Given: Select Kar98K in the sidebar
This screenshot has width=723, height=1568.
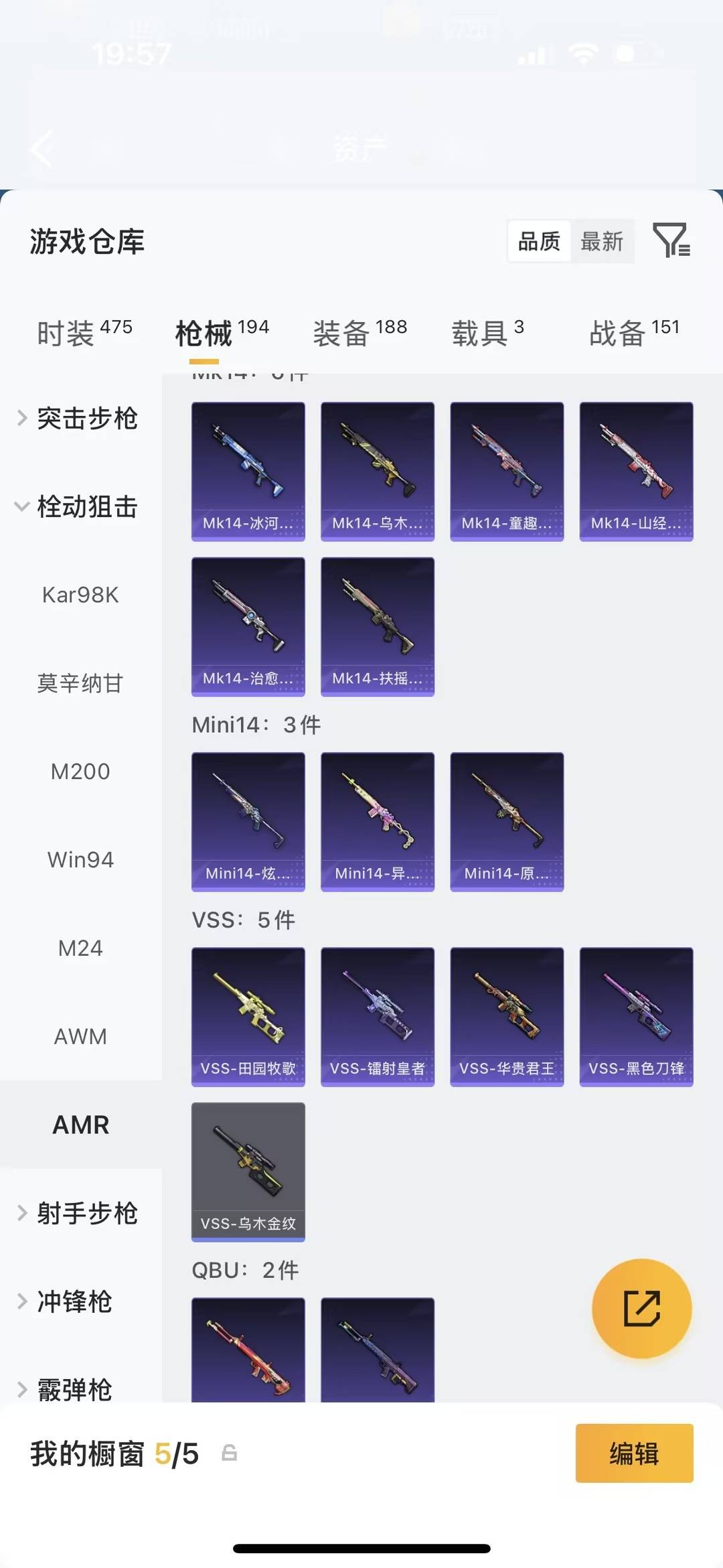Looking at the screenshot, I should 80,595.
